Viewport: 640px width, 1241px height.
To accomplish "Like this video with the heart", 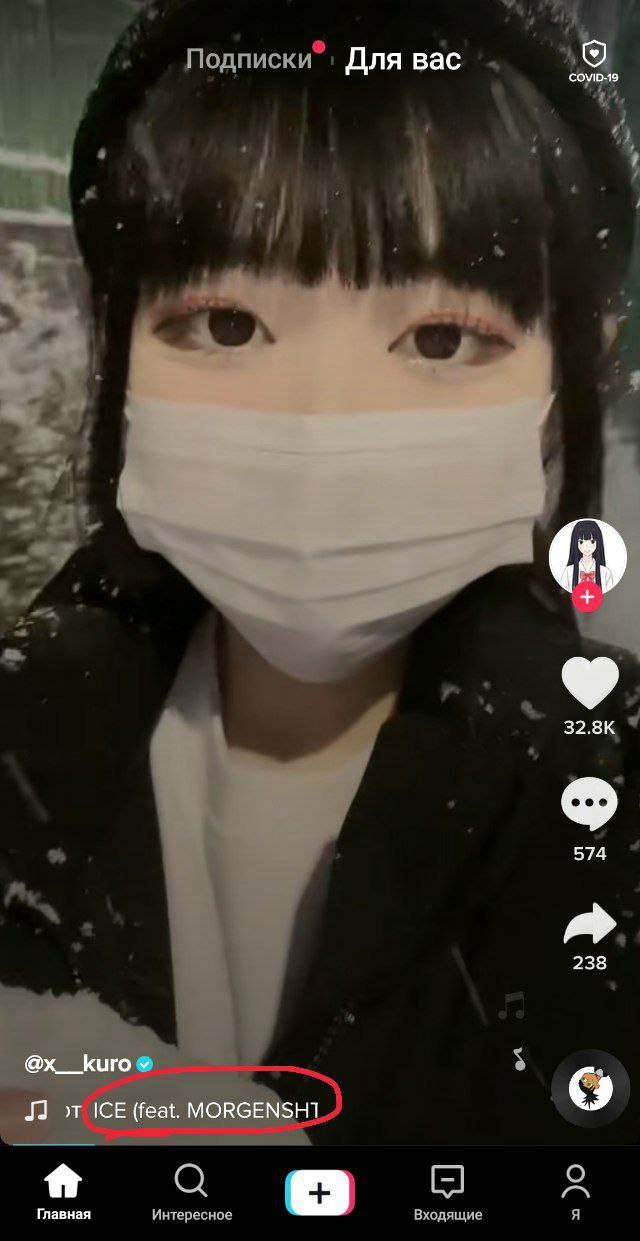I will click(589, 685).
